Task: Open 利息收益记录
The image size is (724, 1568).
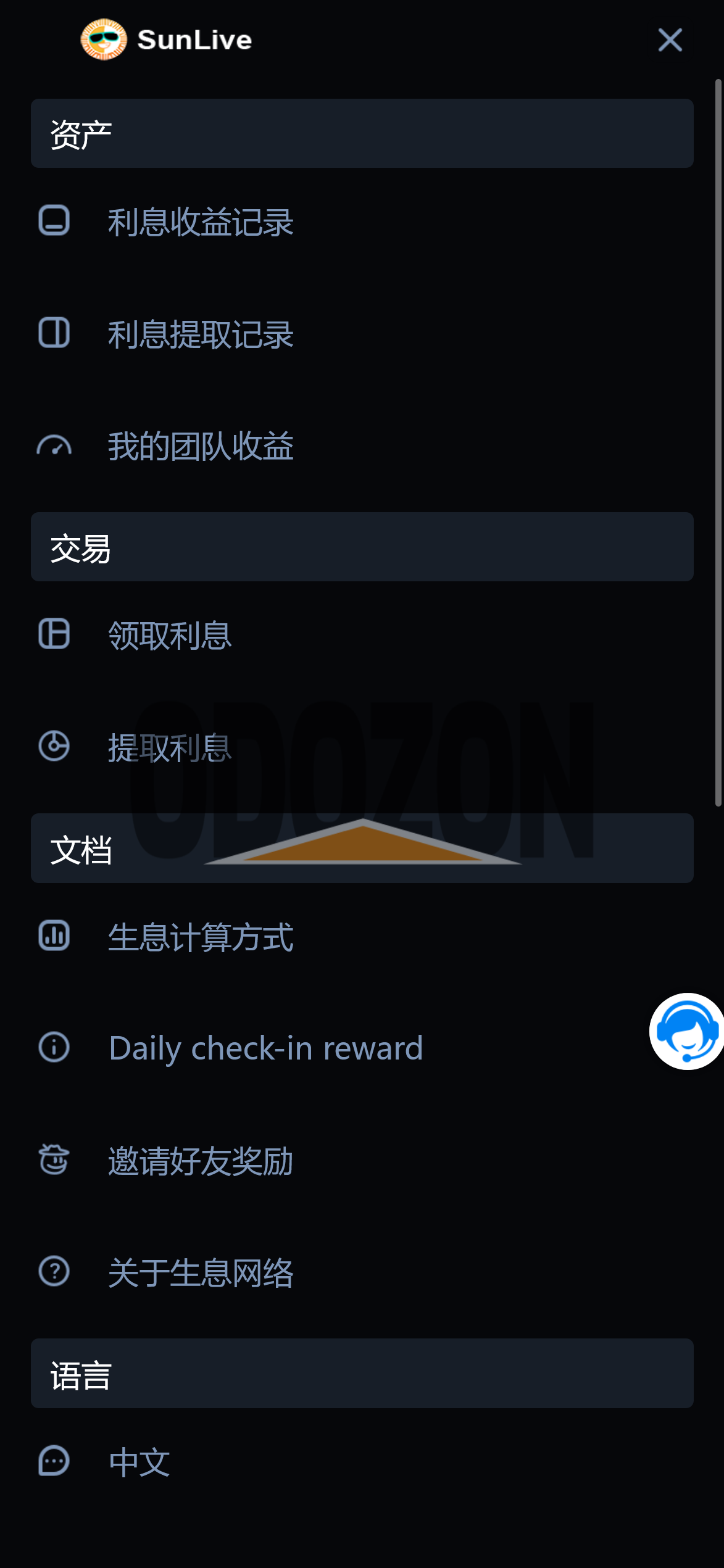Action: (x=200, y=222)
